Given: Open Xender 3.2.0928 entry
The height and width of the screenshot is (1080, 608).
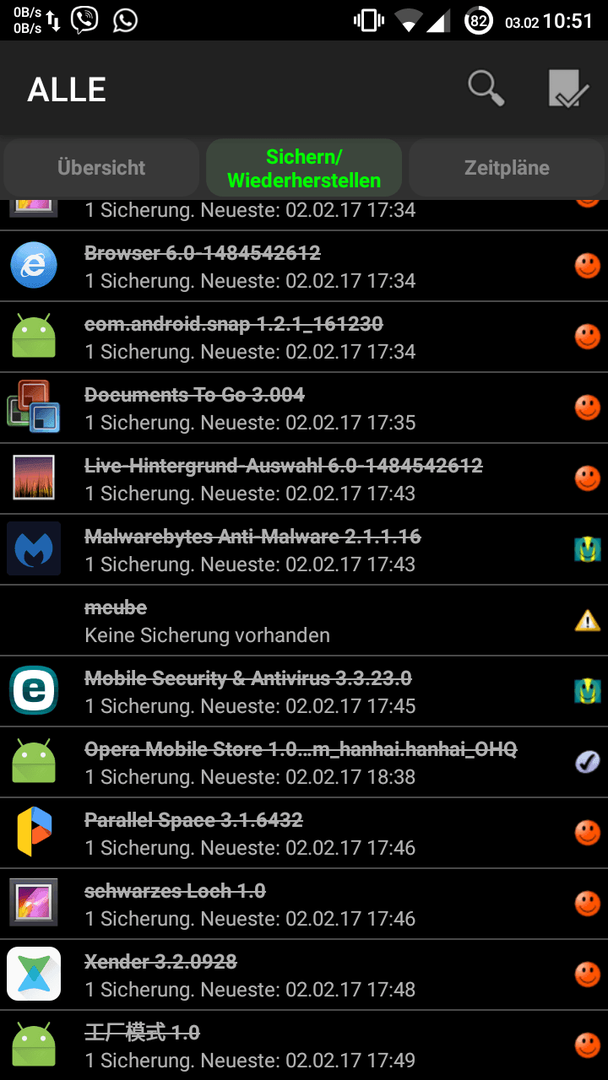Looking at the screenshot, I should pos(304,975).
